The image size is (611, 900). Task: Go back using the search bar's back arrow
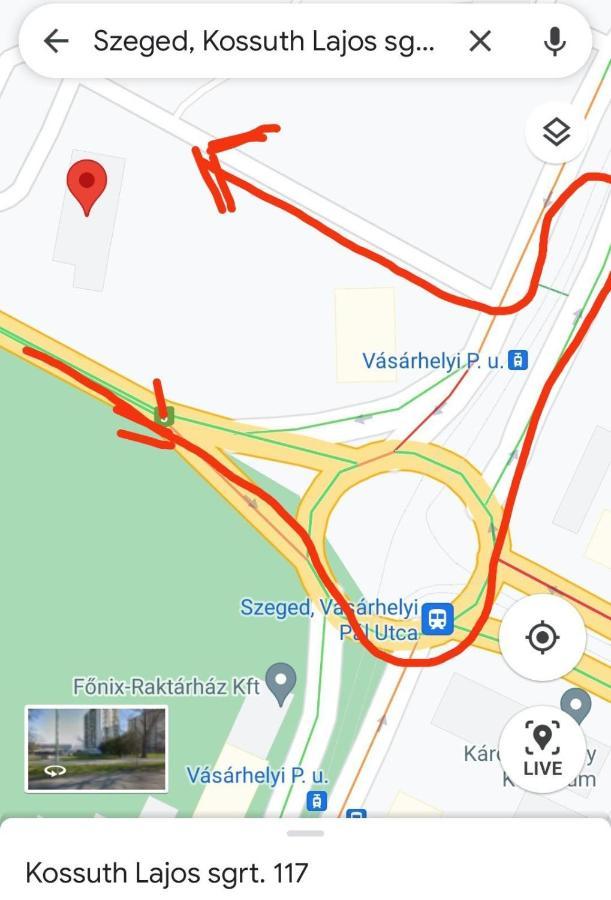[56, 41]
